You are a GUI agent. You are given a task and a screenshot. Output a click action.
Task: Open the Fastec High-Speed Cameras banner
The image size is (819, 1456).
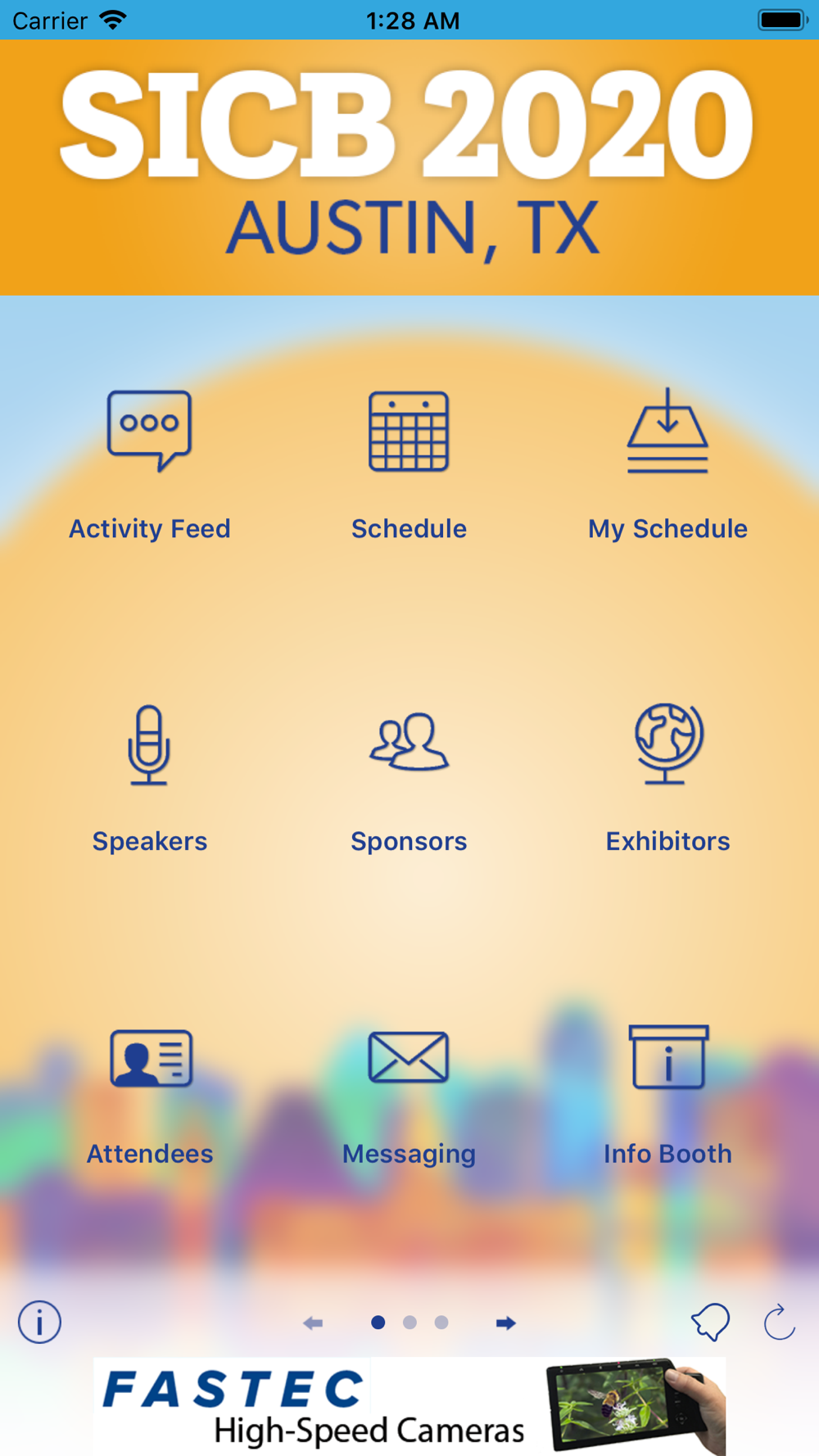click(409, 1406)
